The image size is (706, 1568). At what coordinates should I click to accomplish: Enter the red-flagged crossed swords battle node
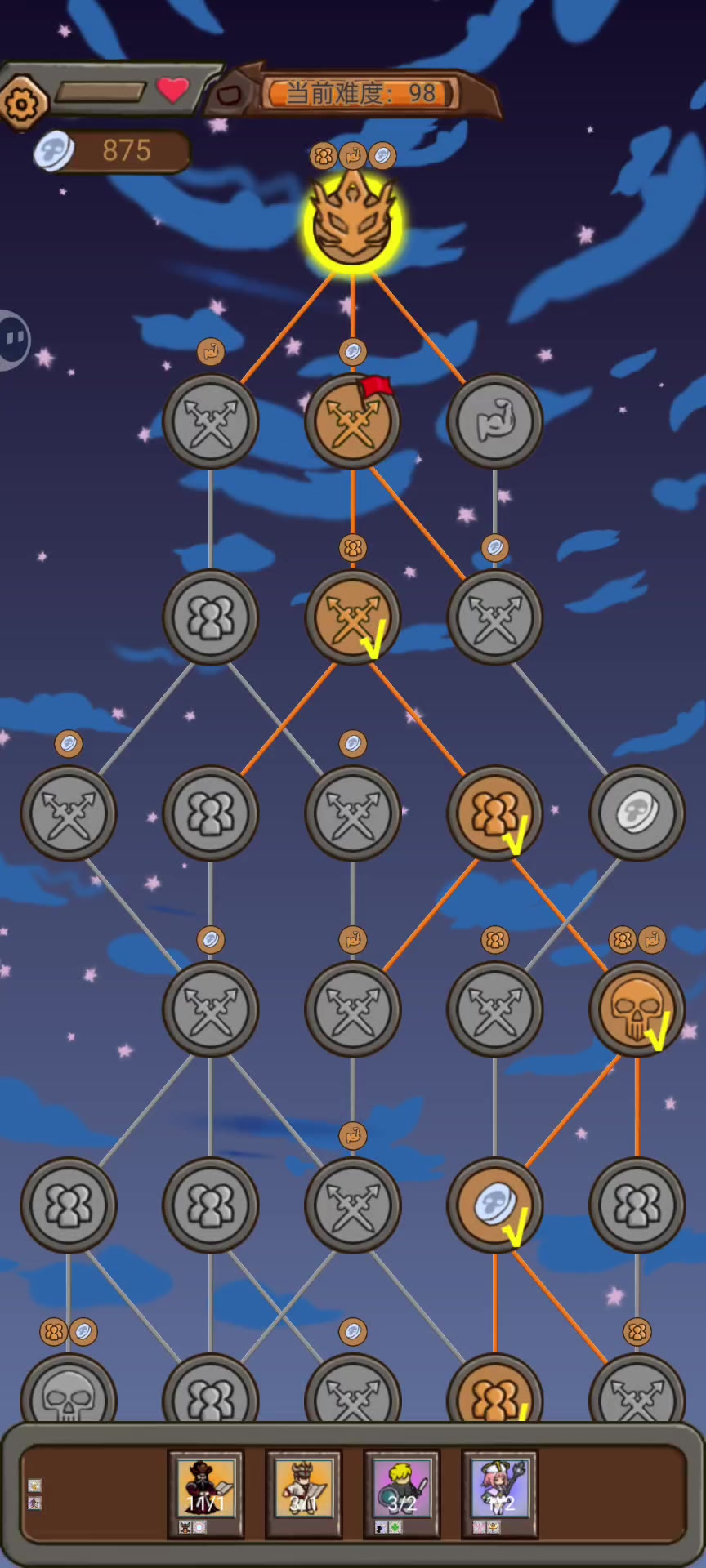(353, 421)
